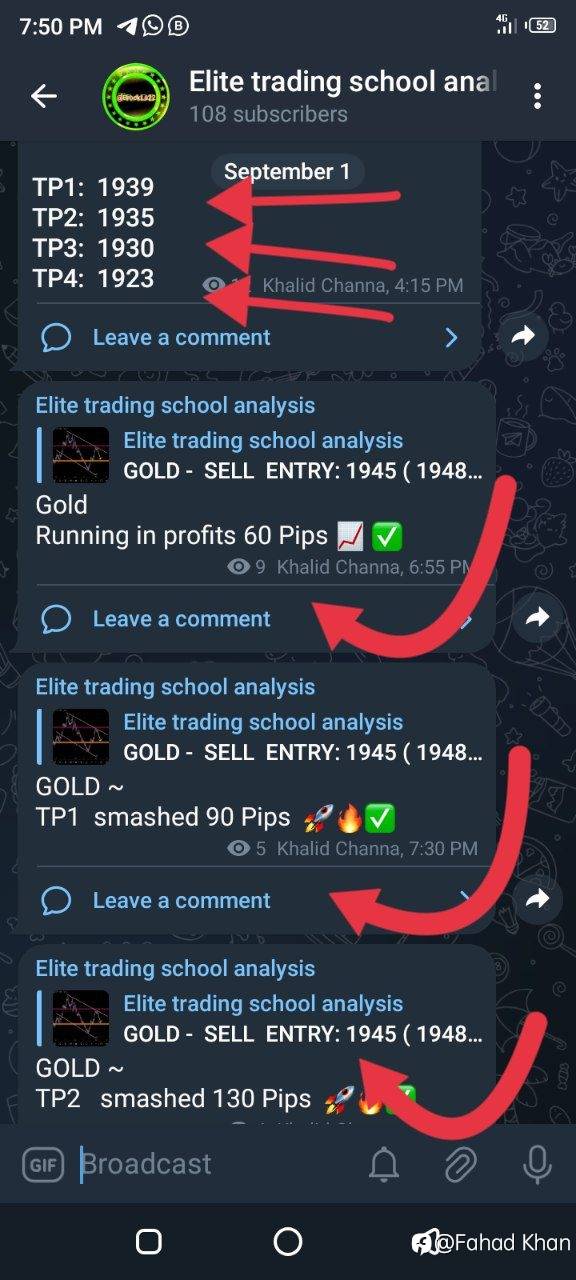The width and height of the screenshot is (576, 1280).
Task: Attach a file with the paperclip
Action: [460, 1164]
